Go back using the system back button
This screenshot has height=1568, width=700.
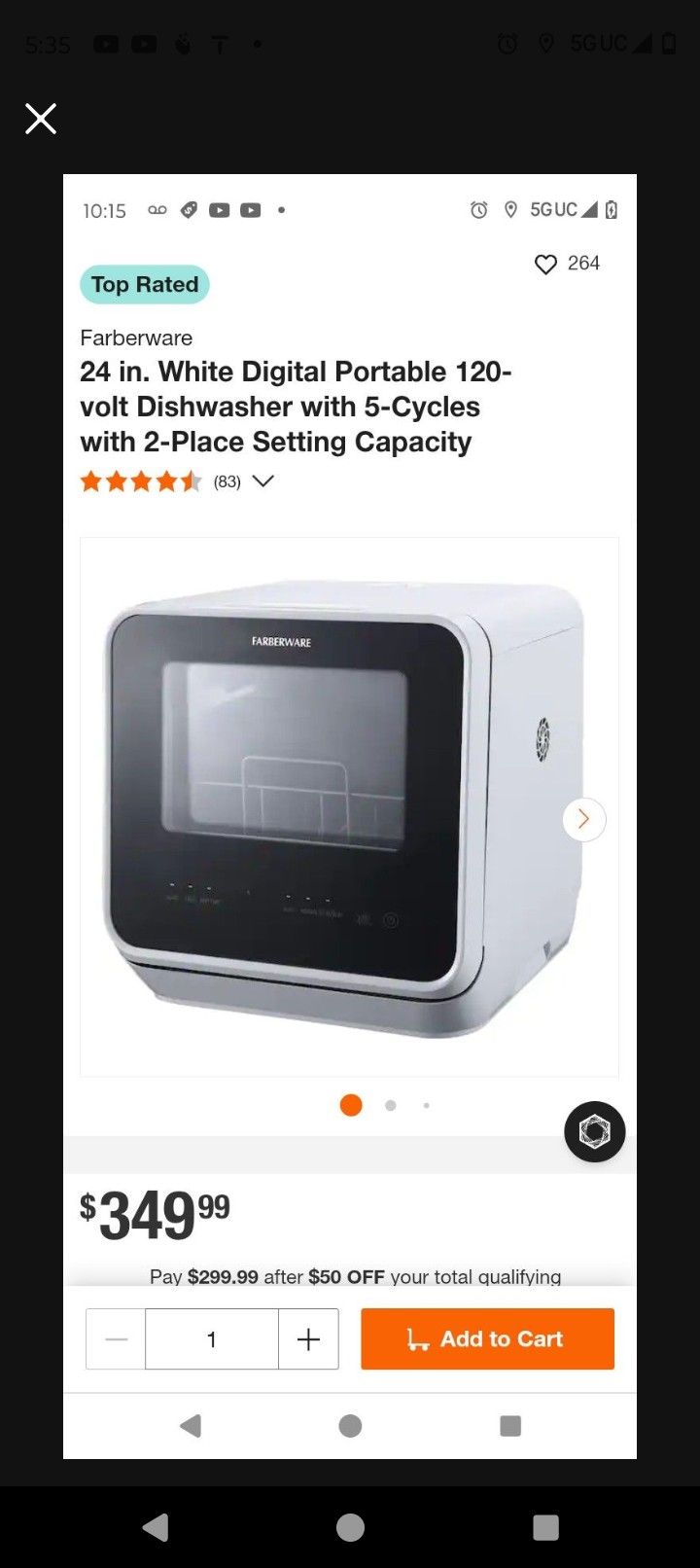(x=156, y=1527)
